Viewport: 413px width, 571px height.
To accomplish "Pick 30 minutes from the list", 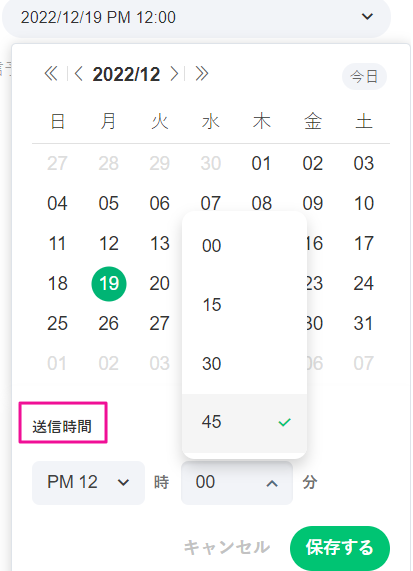I will coord(244,364).
